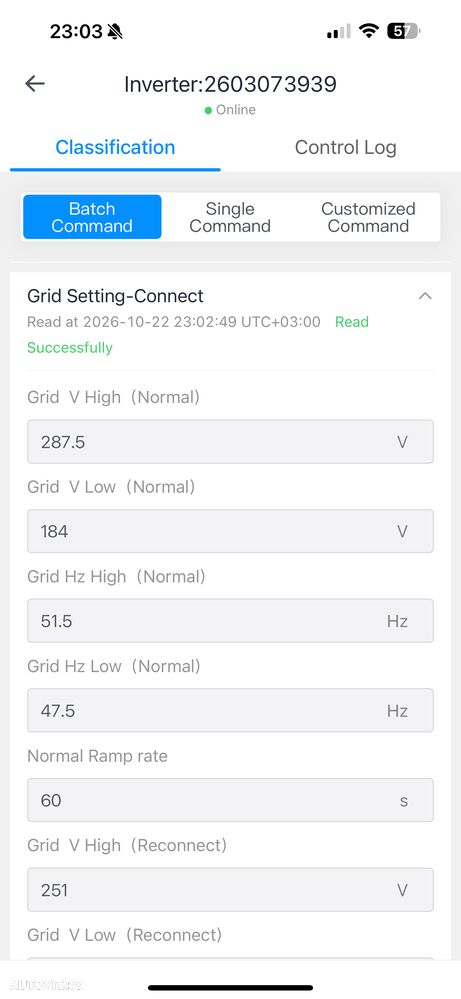Go back using the arrow icon
This screenshot has width=461, height=999.
(35, 83)
